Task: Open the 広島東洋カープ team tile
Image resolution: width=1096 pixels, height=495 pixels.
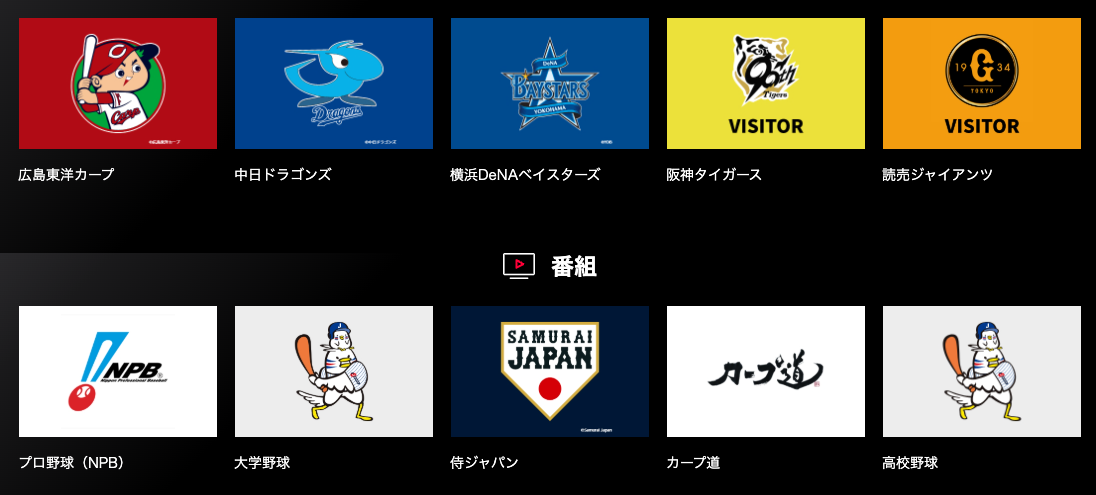Action: pyautogui.click(x=118, y=84)
